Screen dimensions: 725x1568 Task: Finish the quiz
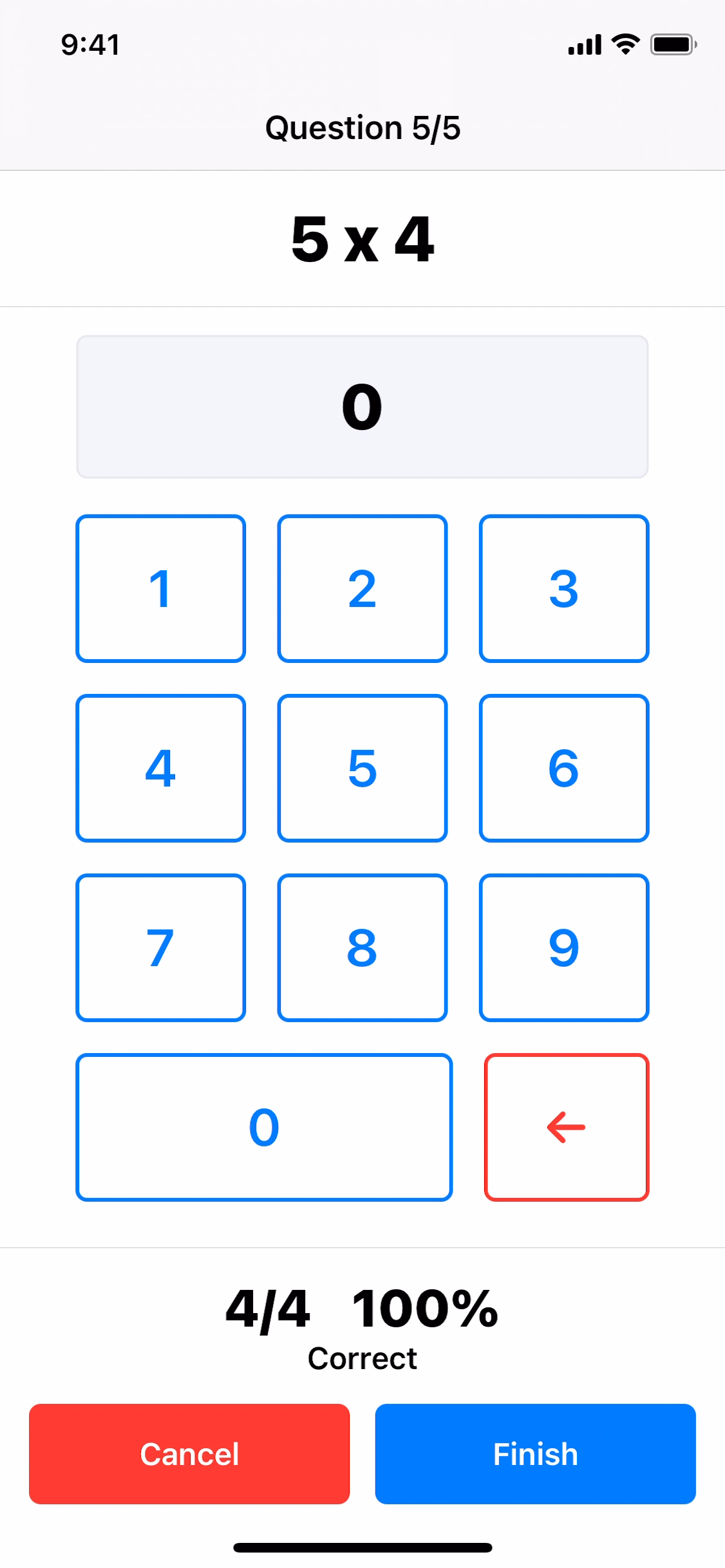pyautogui.click(x=535, y=1454)
